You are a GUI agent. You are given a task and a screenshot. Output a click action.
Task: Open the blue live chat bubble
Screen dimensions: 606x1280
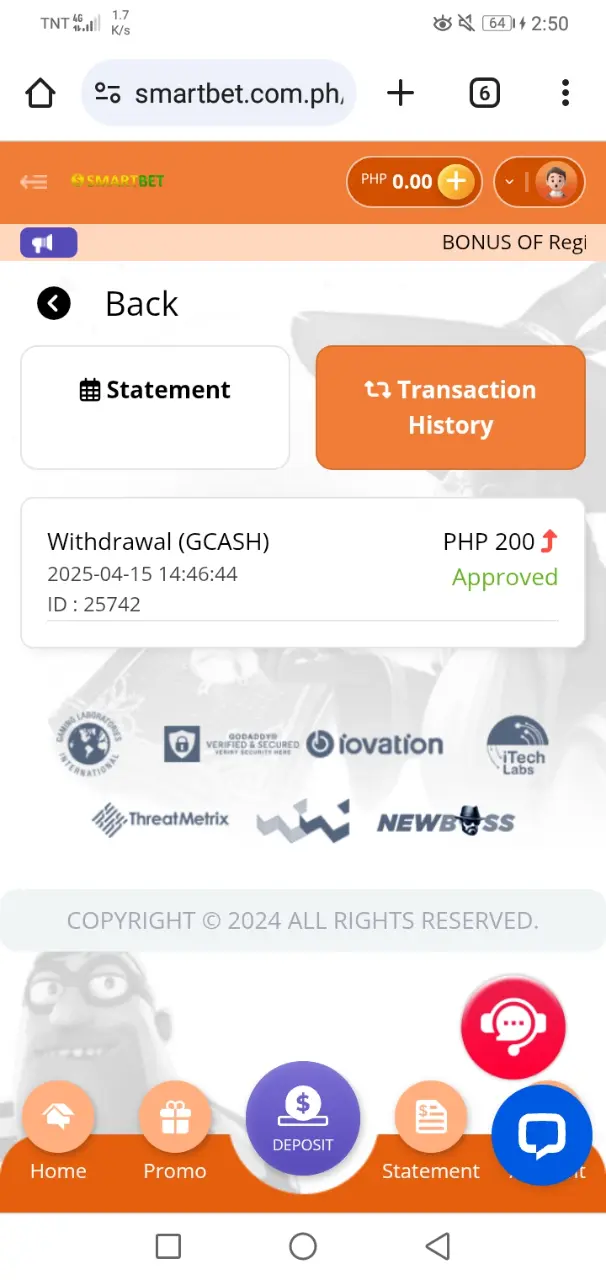[542, 1134]
